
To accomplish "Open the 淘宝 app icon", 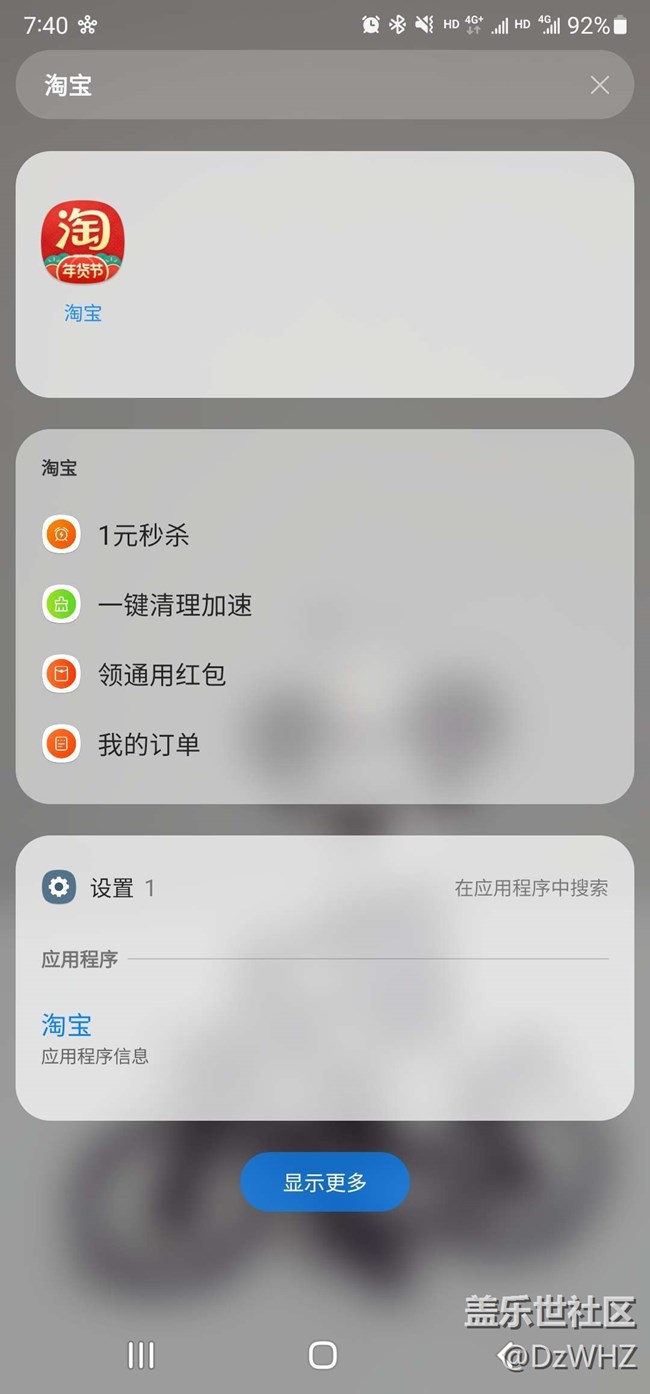I will coord(82,243).
